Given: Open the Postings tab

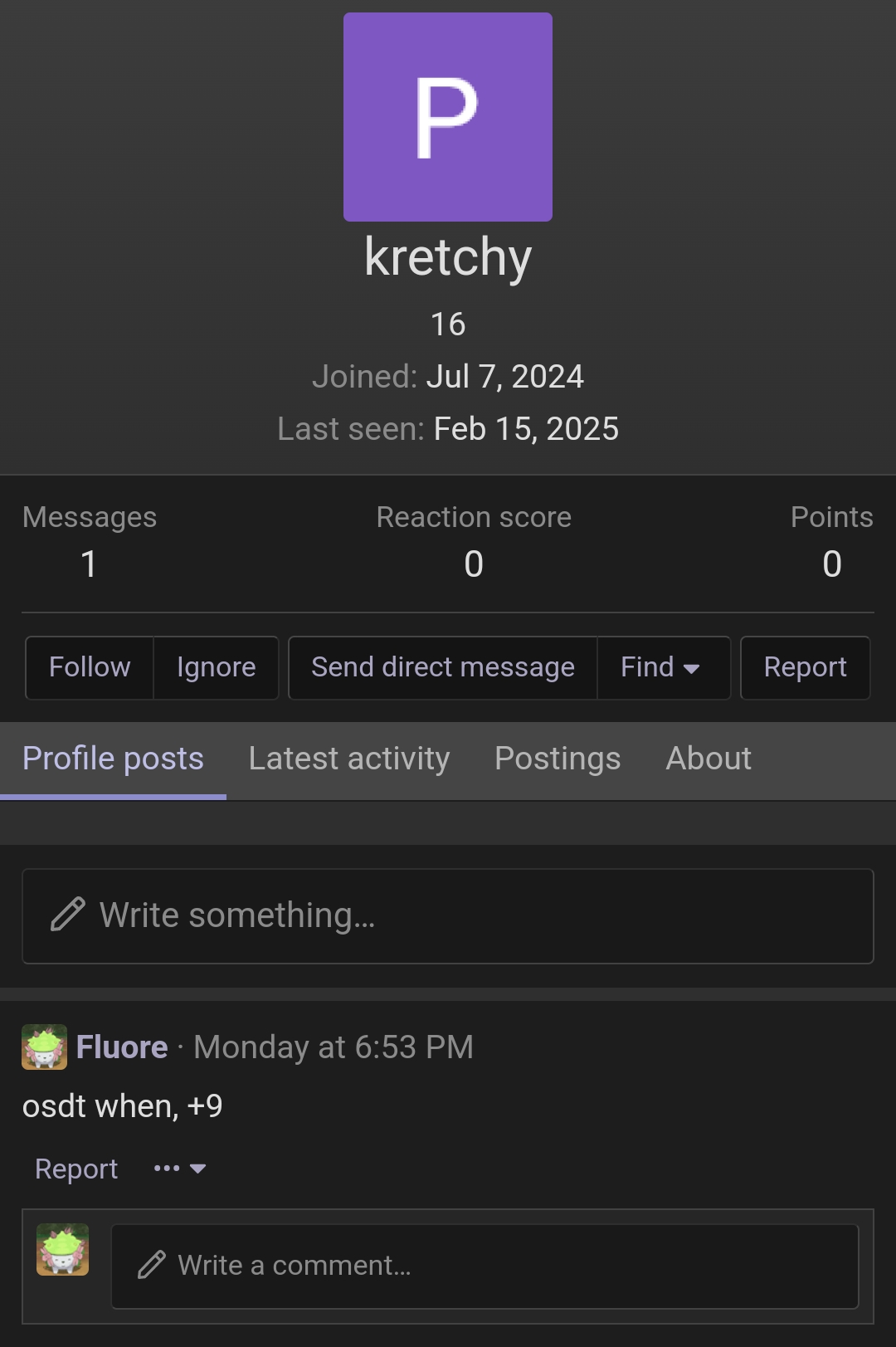Looking at the screenshot, I should [557, 759].
